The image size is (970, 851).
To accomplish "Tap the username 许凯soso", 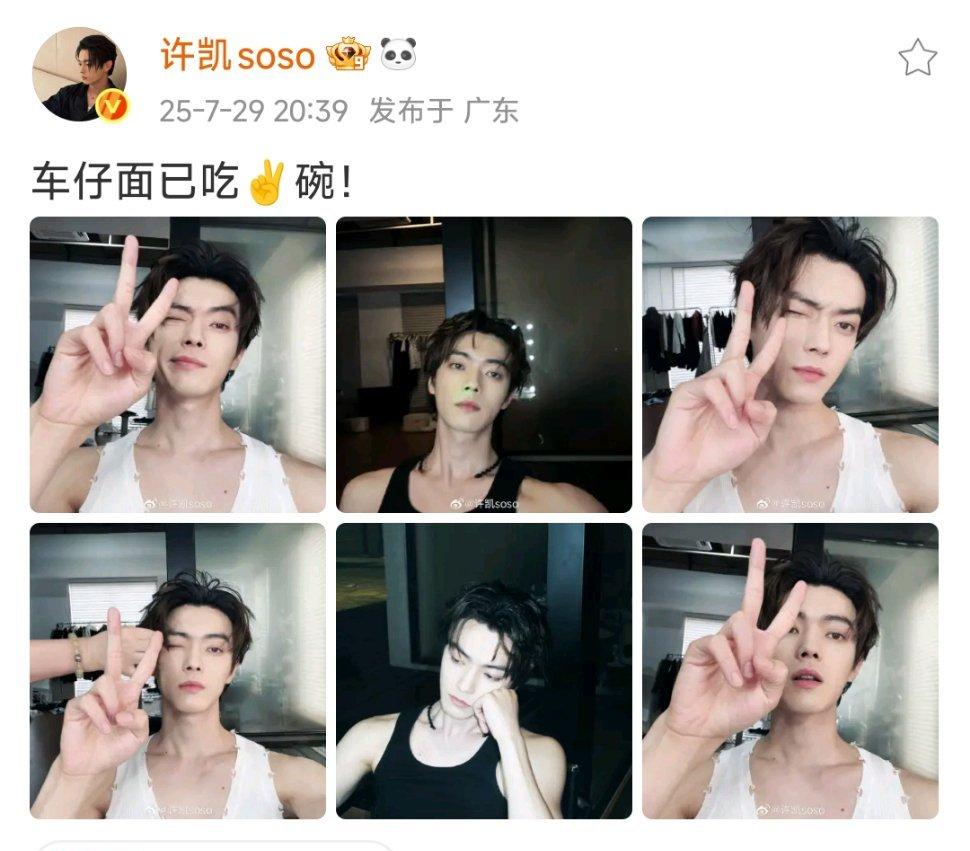I will [238, 55].
